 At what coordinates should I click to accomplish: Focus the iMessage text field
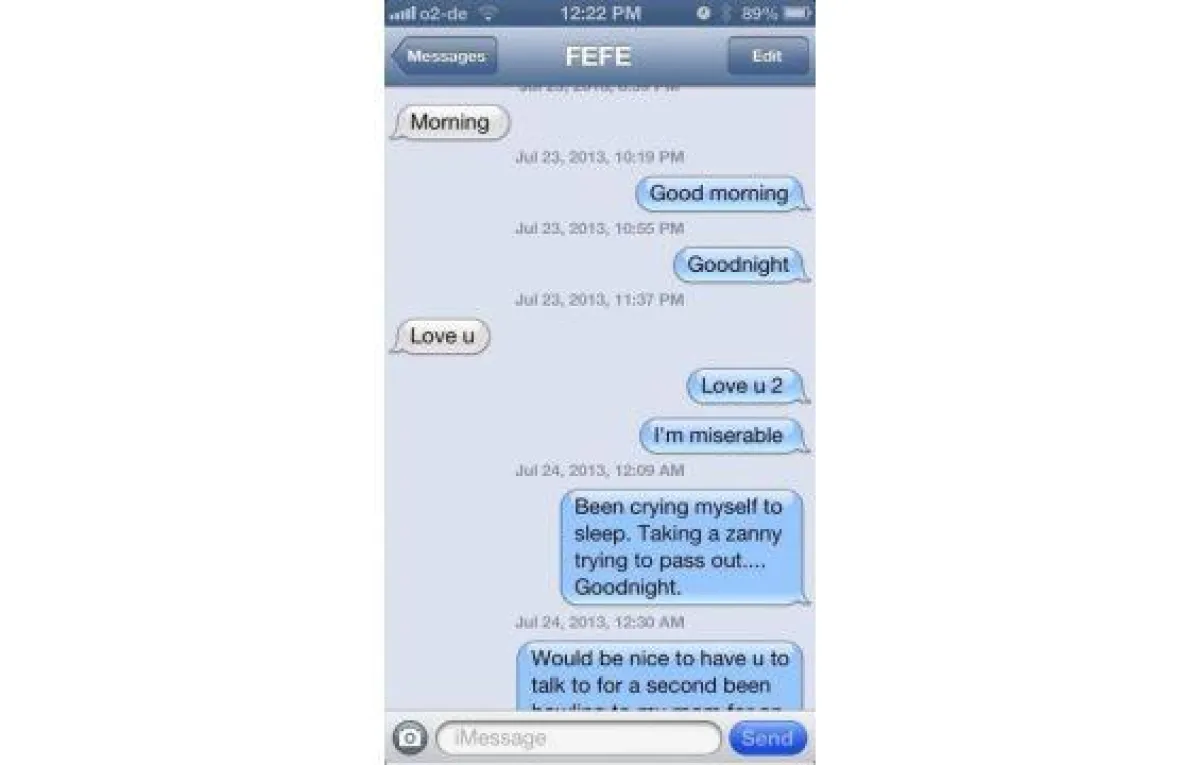[578, 738]
